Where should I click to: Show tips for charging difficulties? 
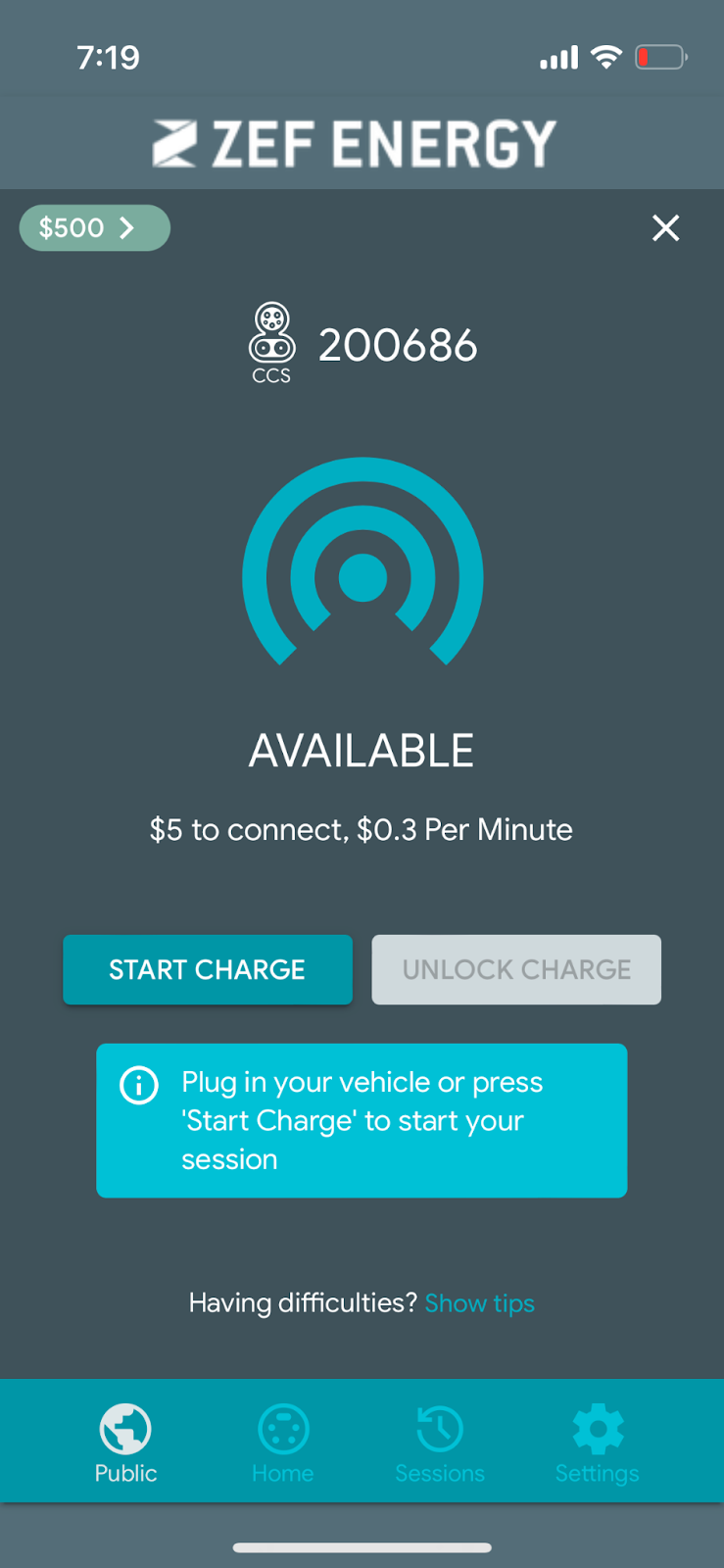click(x=479, y=1303)
